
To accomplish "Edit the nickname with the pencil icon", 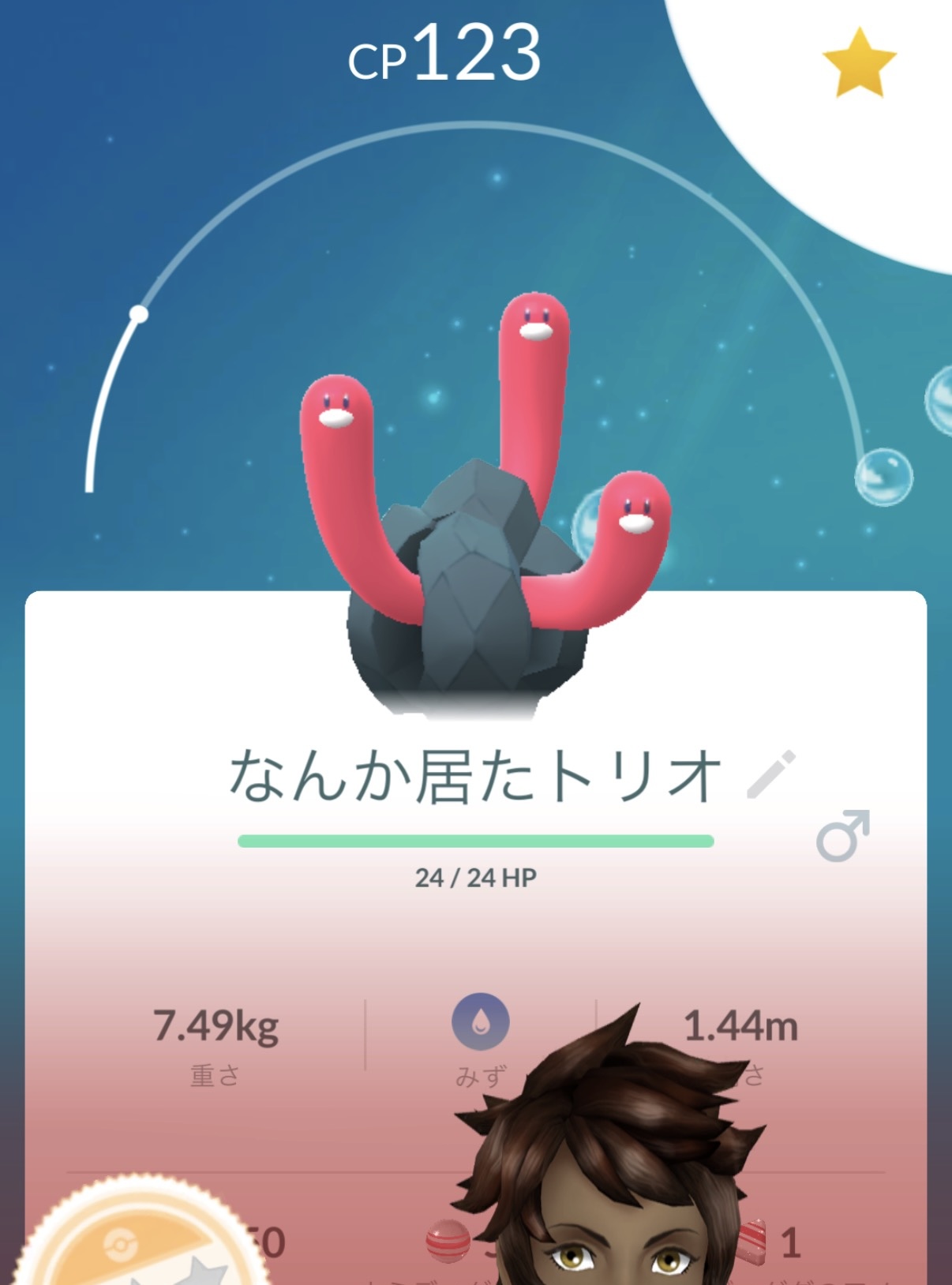I will (770, 774).
